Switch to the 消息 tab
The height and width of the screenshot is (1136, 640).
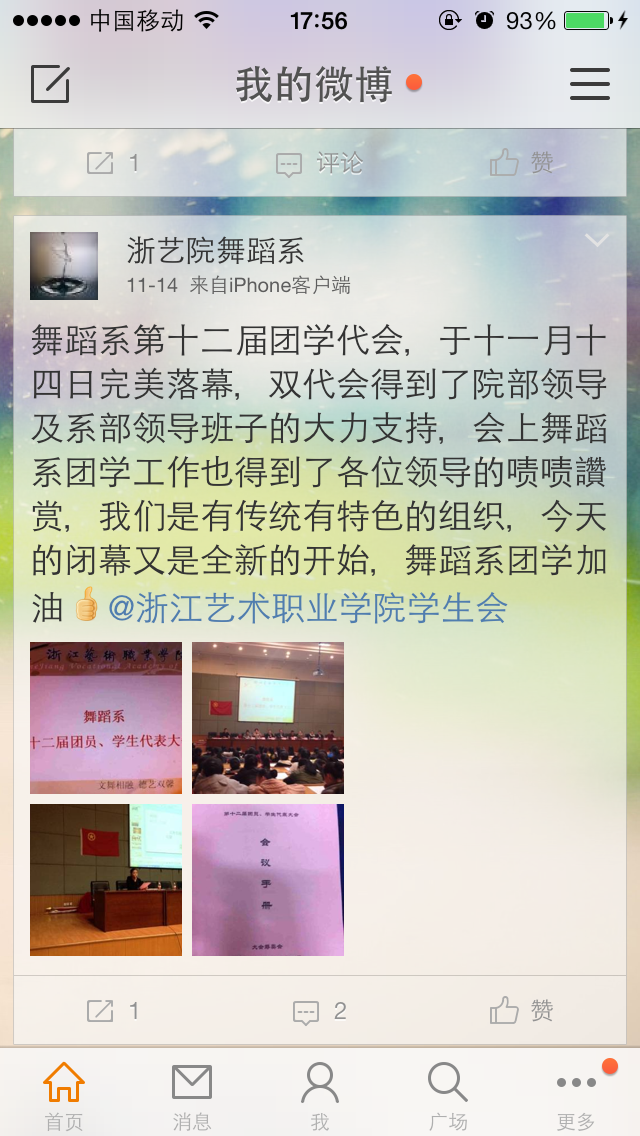tap(192, 1095)
